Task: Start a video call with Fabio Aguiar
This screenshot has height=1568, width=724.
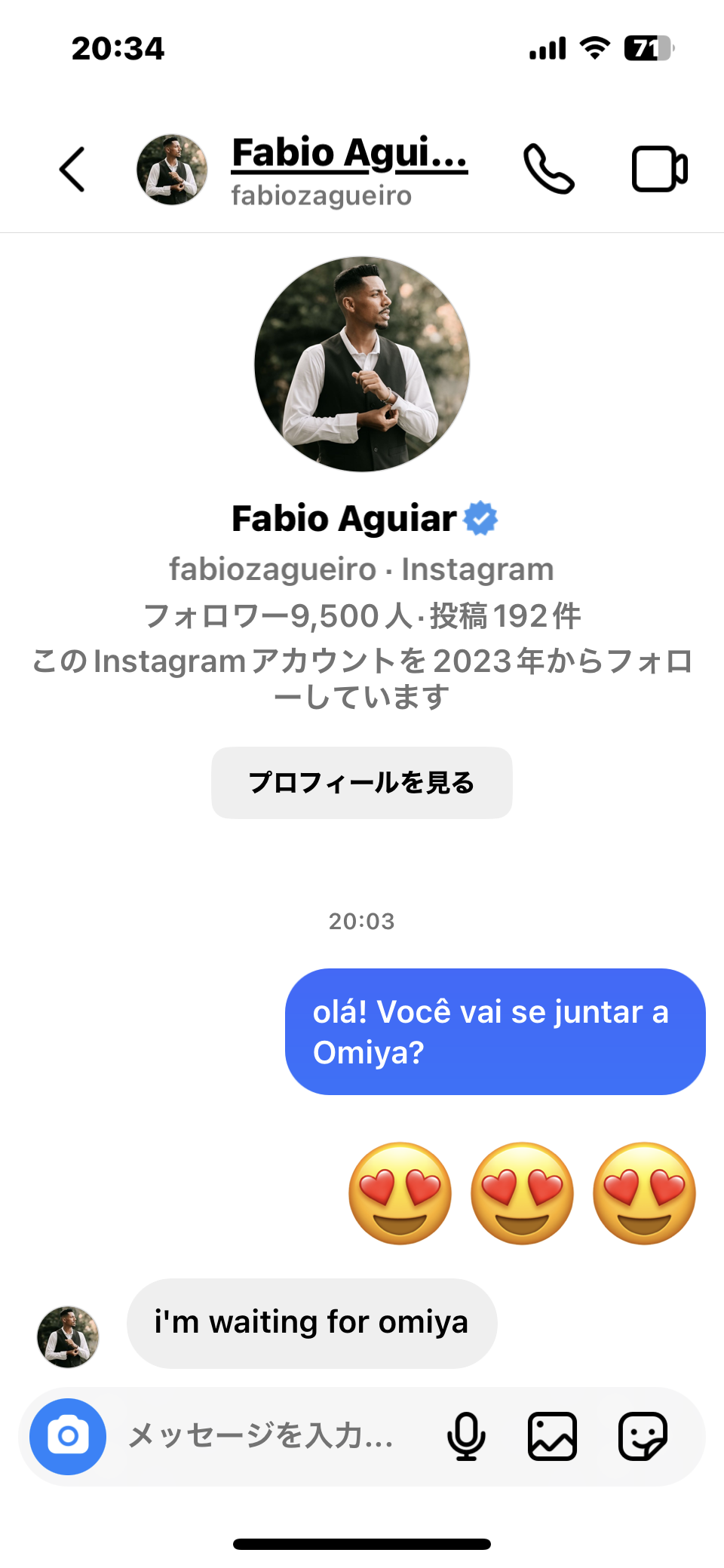Action: 659,169
